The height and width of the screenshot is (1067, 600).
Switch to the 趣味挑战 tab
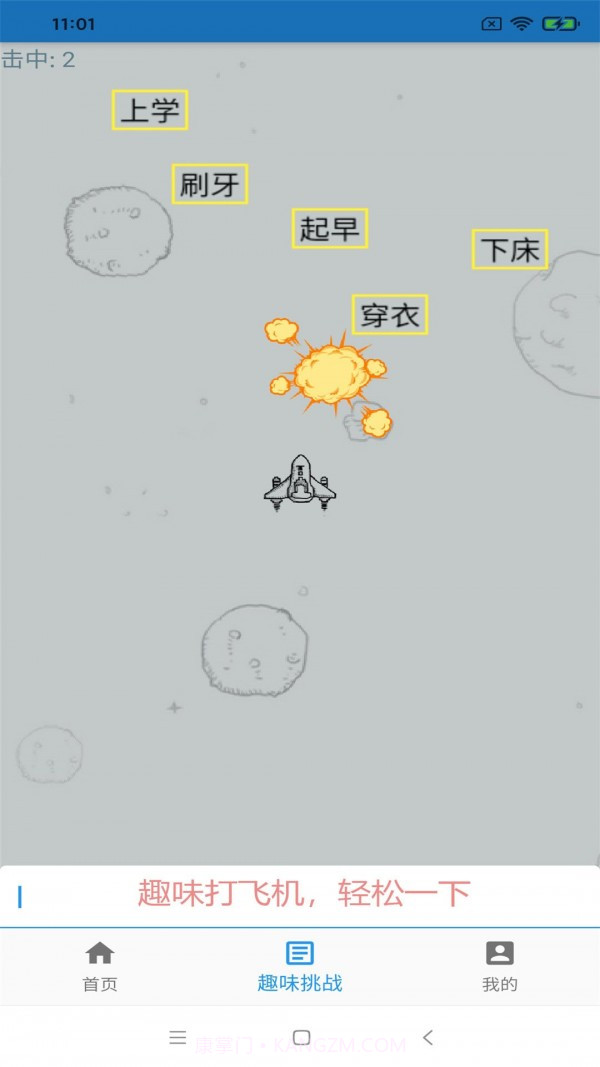pos(300,966)
